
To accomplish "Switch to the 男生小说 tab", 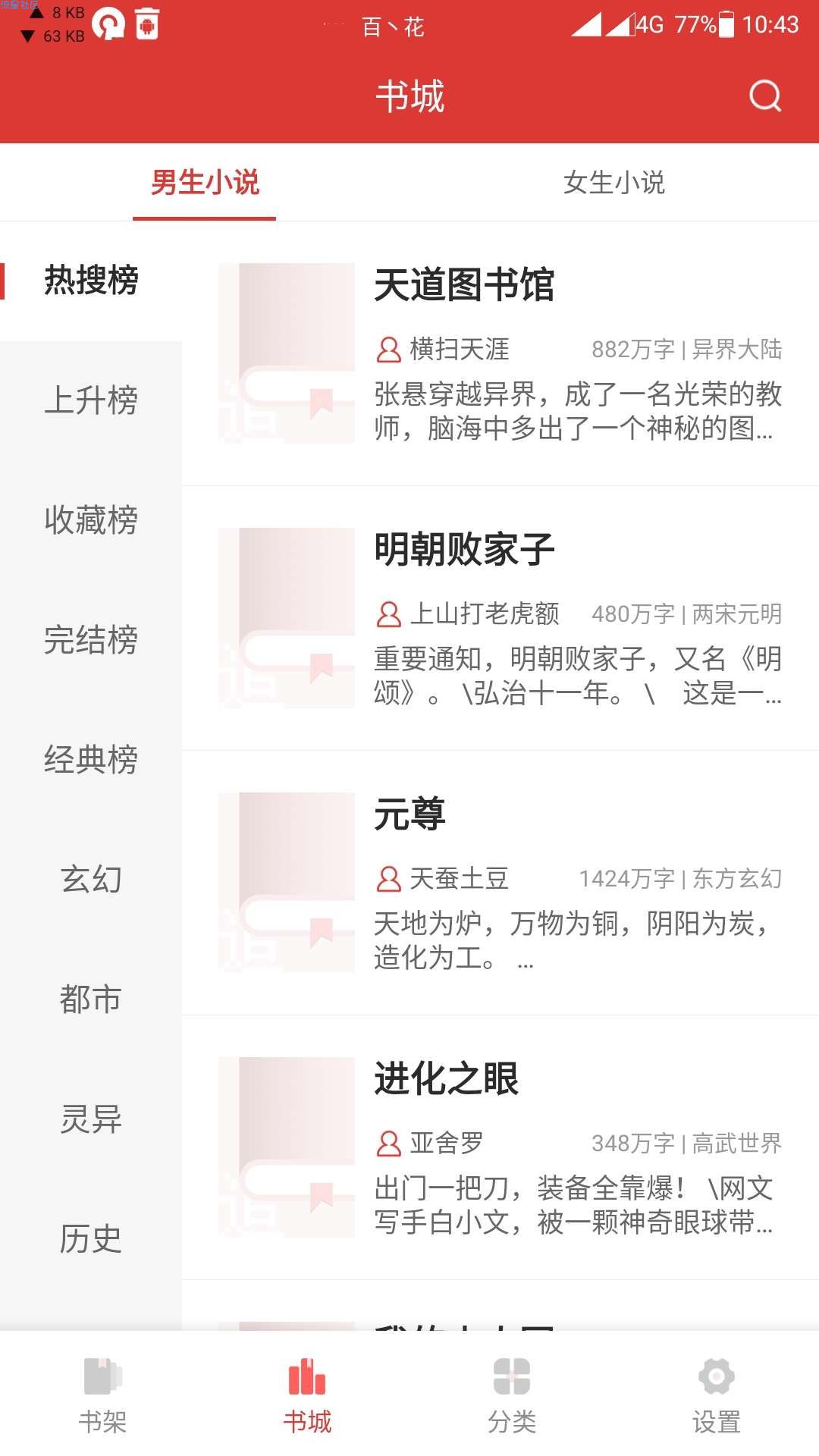I will (x=205, y=183).
